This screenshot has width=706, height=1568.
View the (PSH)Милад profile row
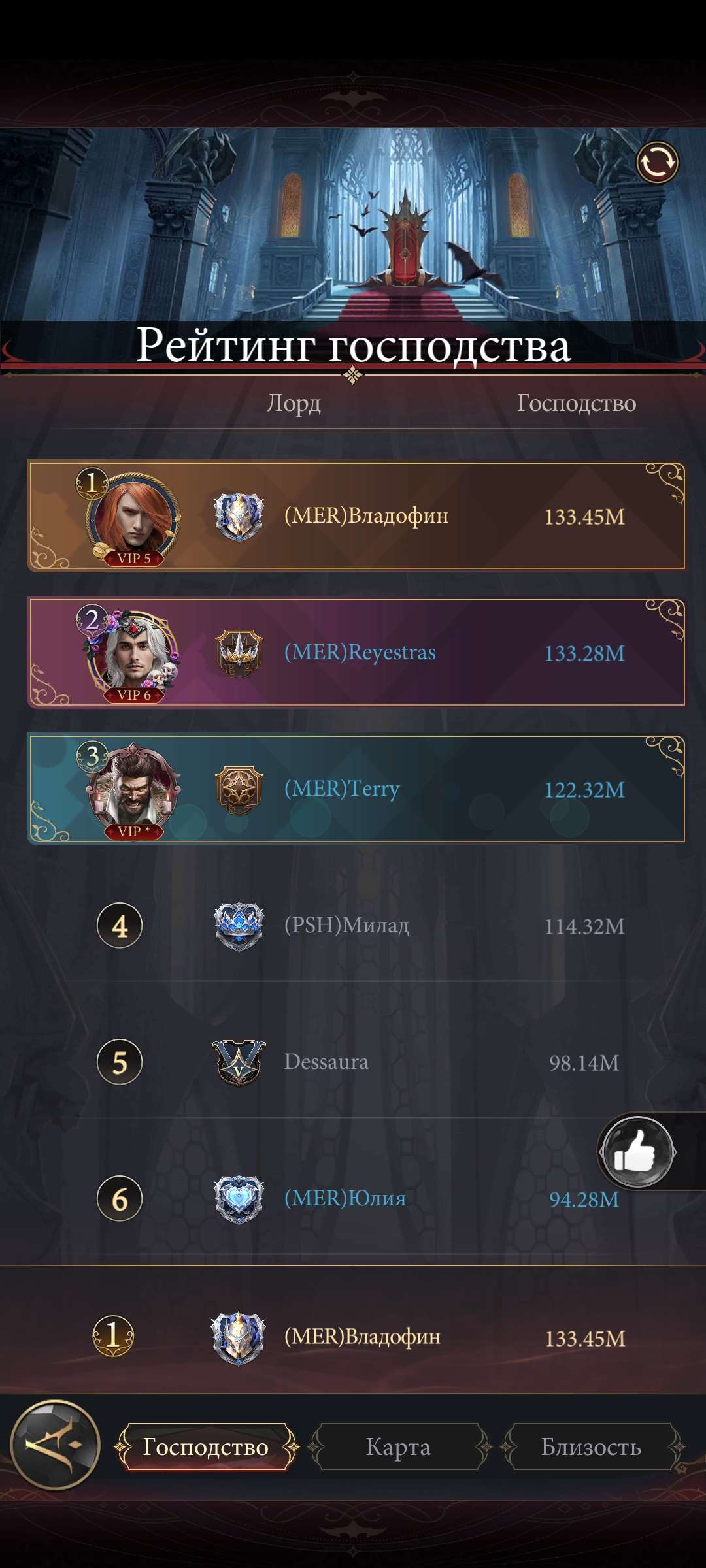[x=356, y=926]
